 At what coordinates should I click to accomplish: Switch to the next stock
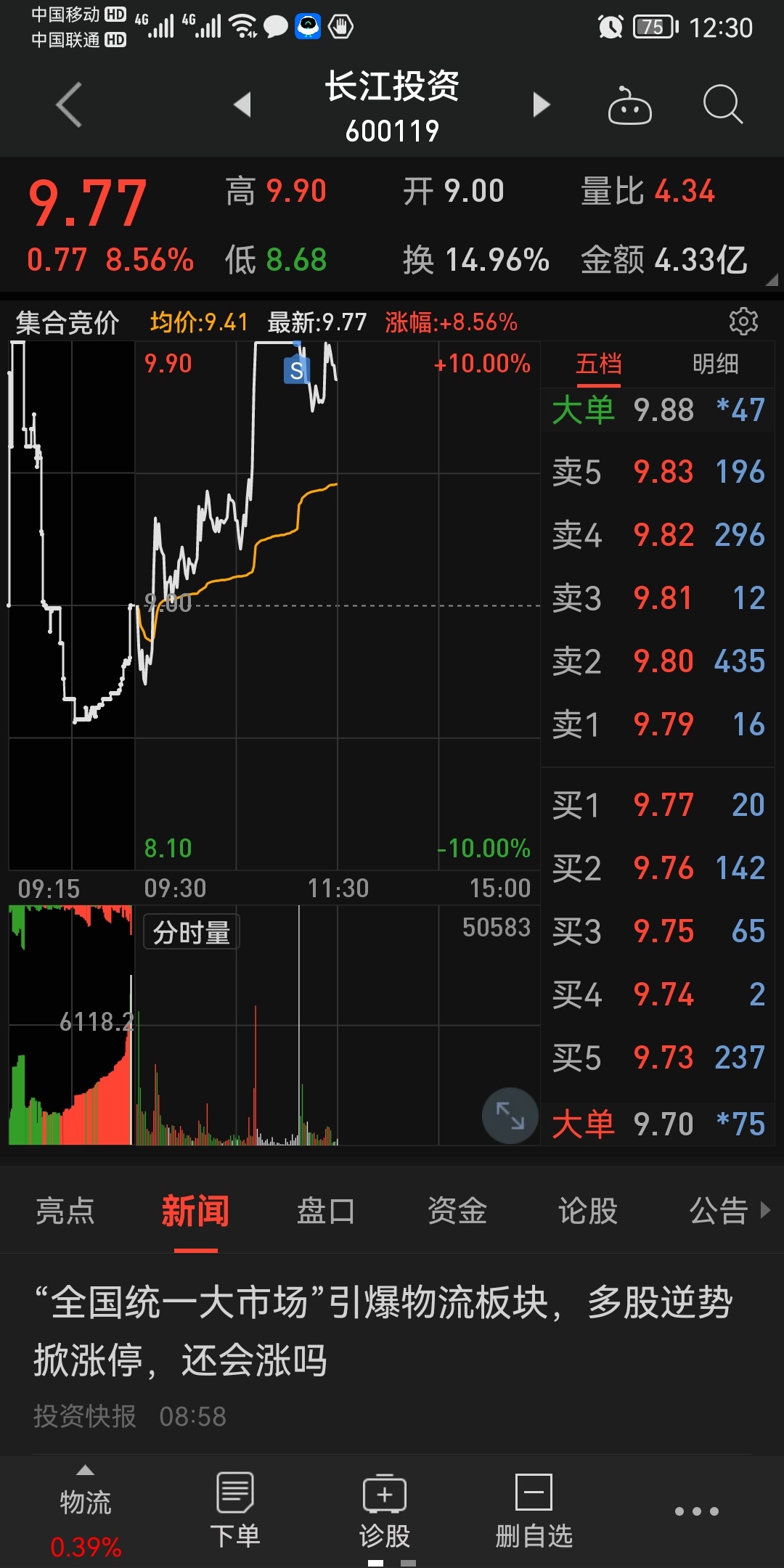tap(541, 105)
